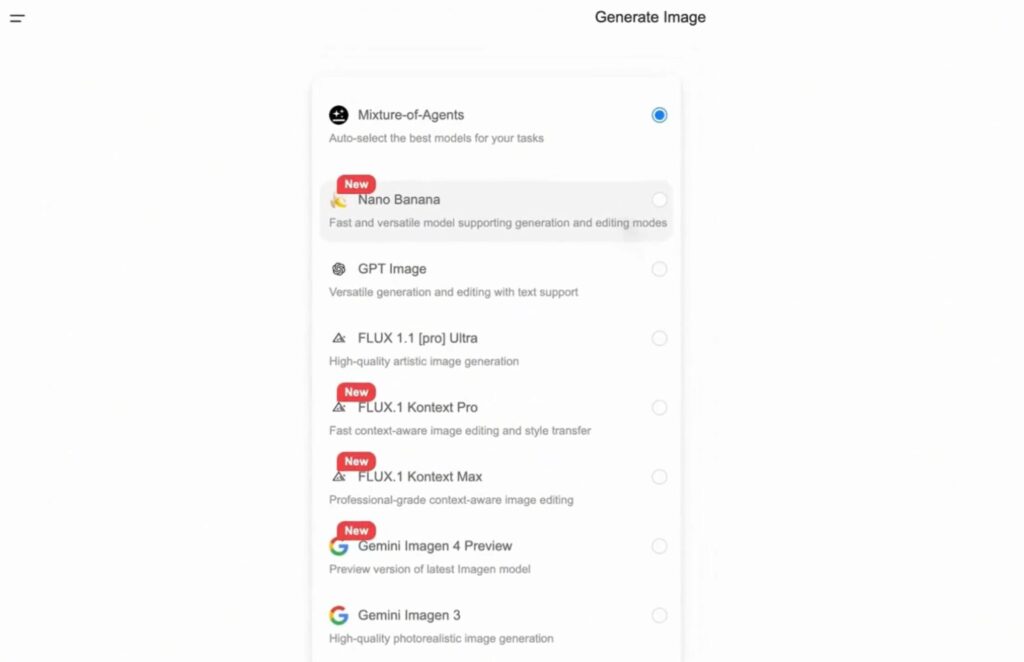Choose Gemini Imagen 3 model
This screenshot has height=662, width=1024.
659,615
